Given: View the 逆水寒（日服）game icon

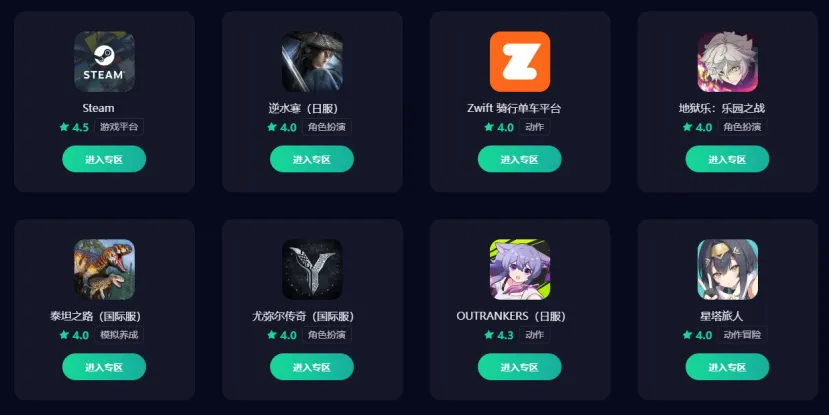Looking at the screenshot, I should (312, 62).
